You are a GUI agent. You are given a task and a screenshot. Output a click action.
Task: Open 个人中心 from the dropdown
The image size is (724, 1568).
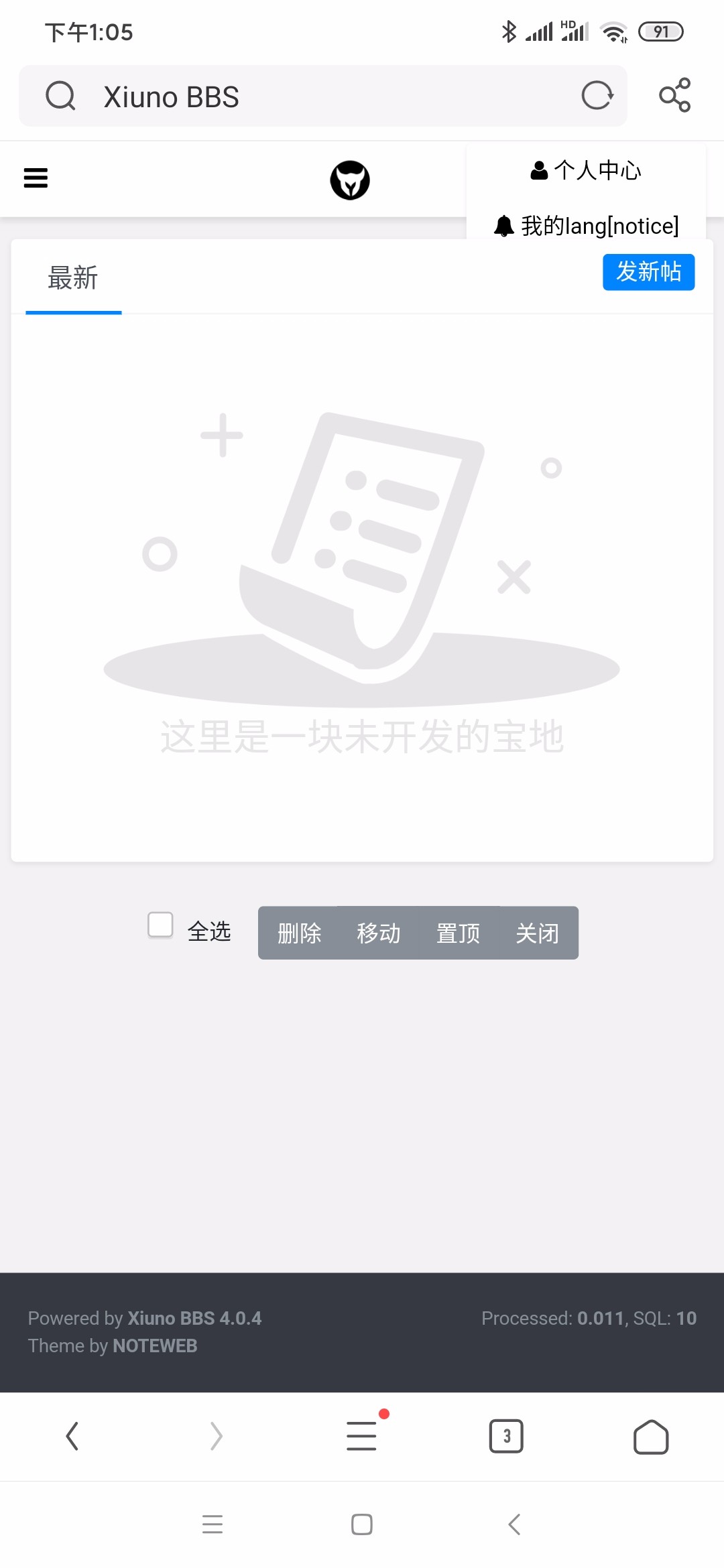[586, 170]
